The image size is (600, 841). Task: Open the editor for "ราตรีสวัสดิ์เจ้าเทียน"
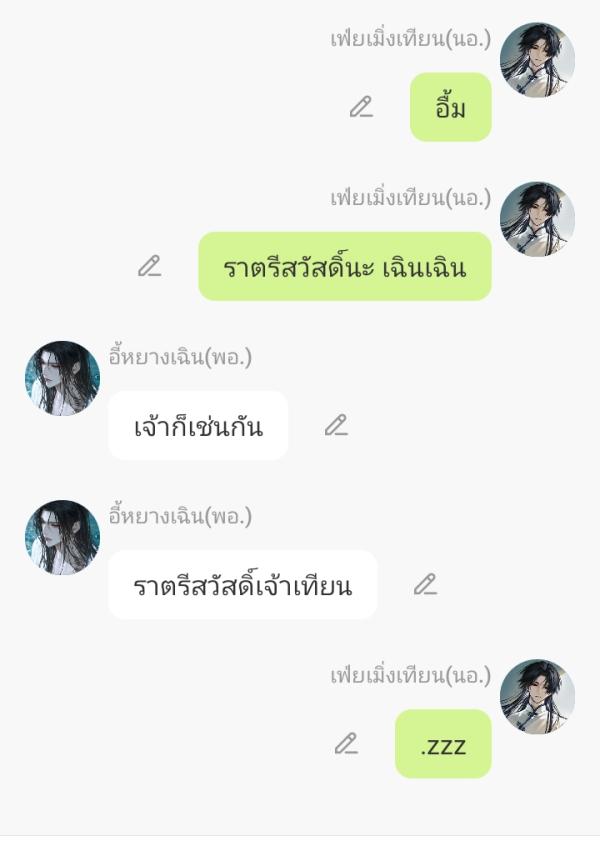coord(425,584)
